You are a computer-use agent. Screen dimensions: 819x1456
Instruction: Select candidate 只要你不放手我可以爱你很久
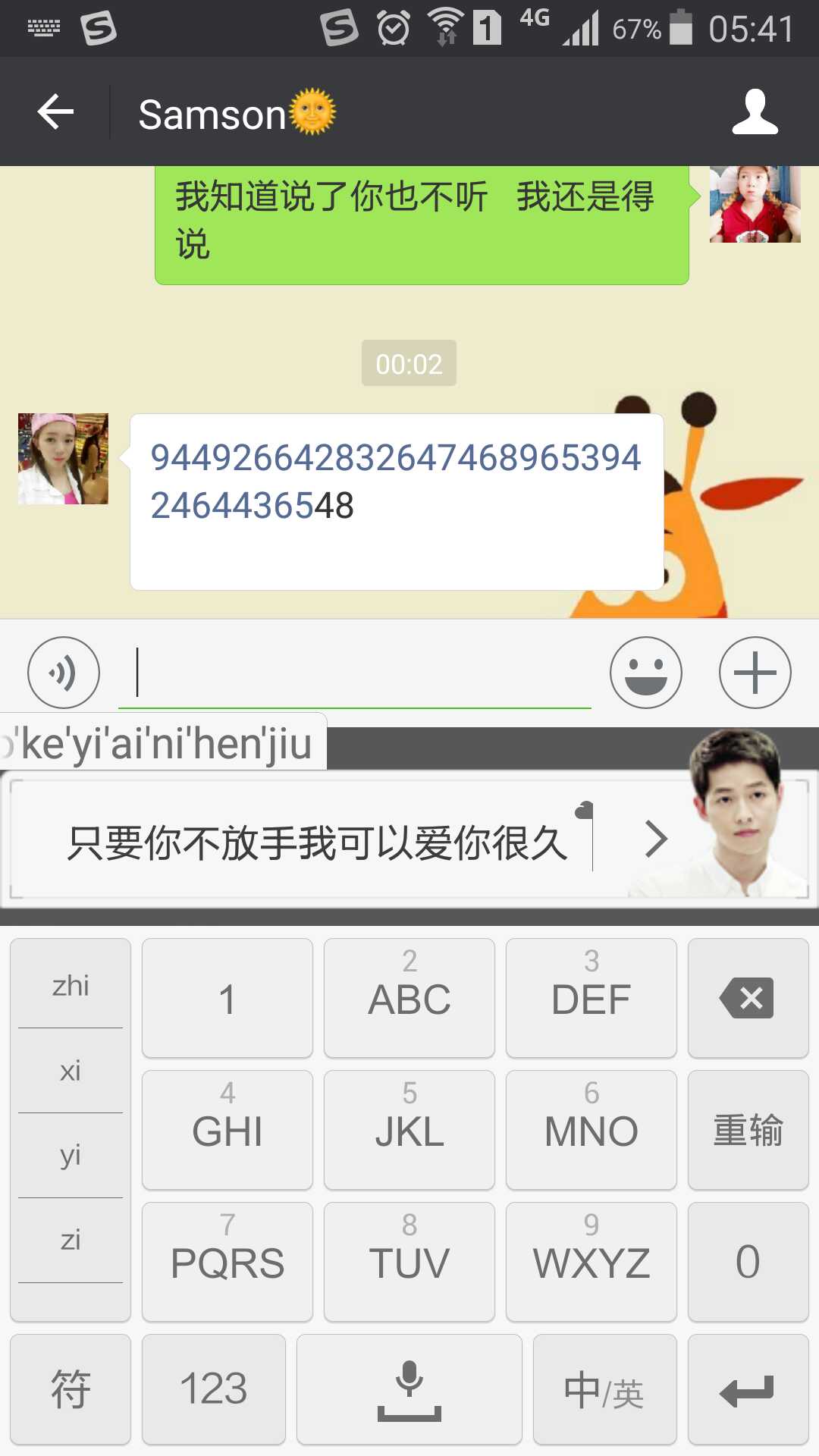coord(317,843)
